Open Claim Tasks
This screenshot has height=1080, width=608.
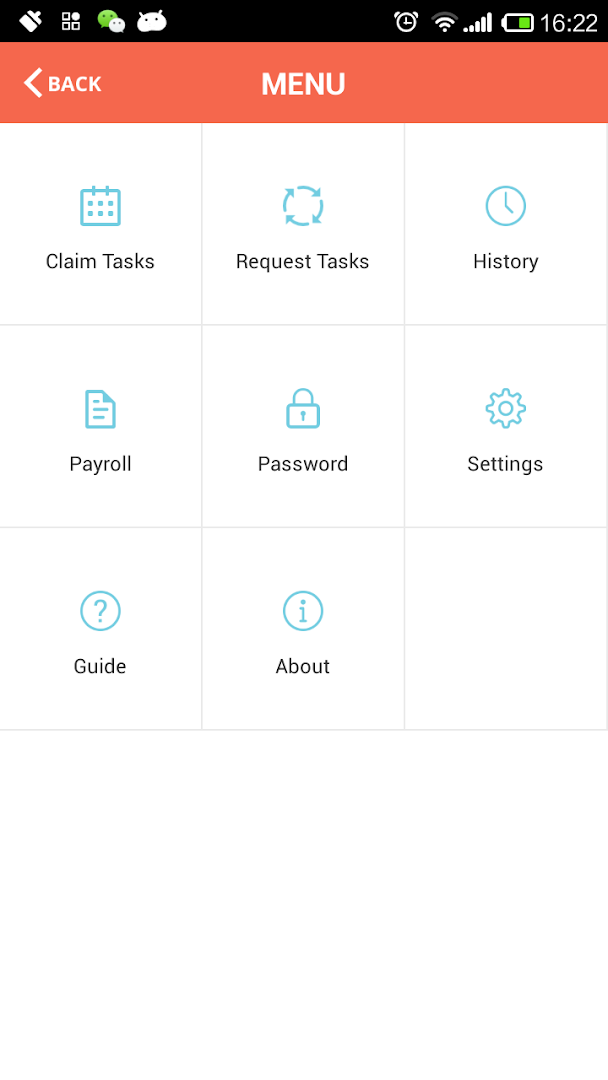click(x=100, y=225)
